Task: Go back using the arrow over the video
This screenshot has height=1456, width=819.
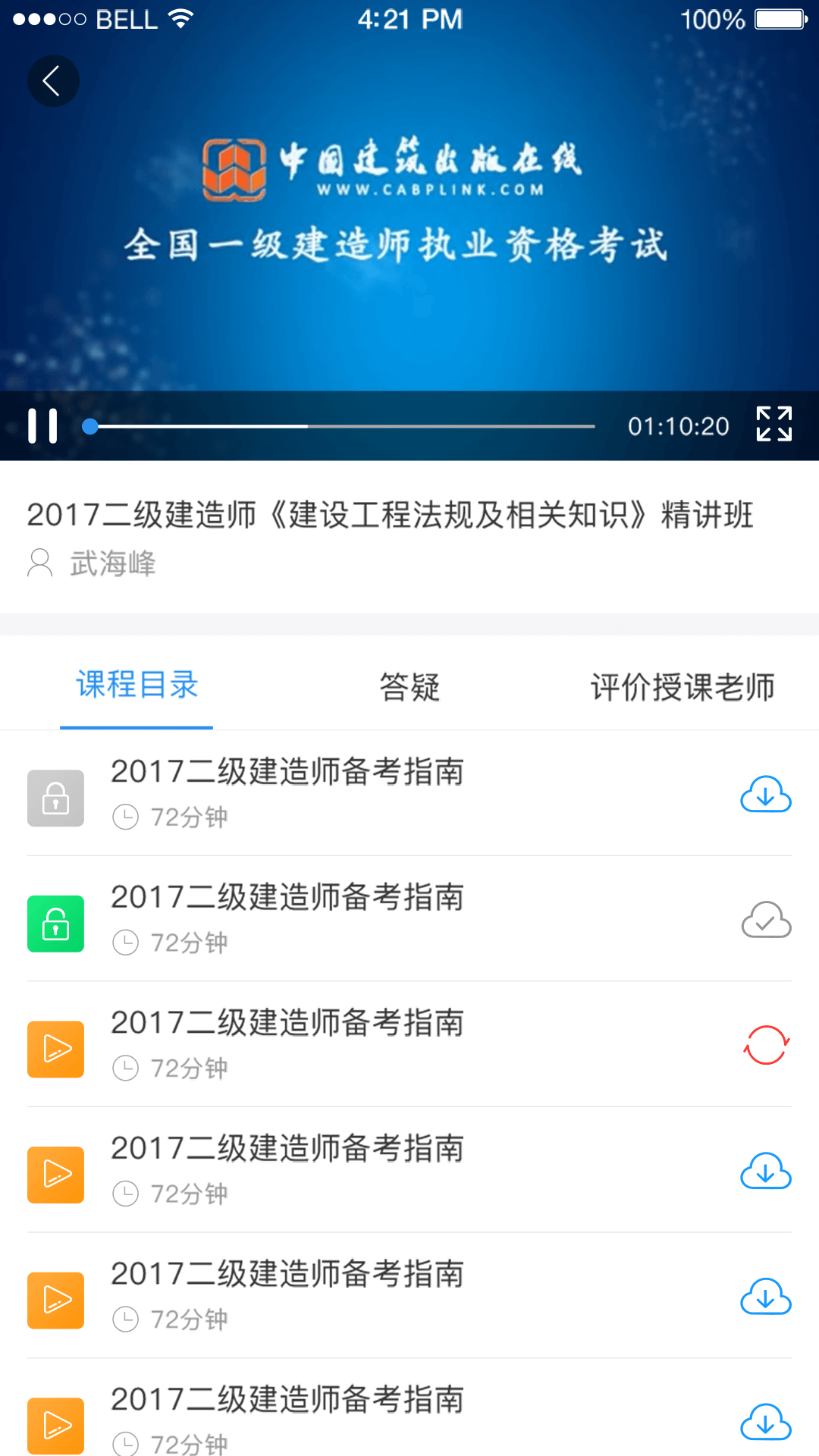Action: [x=53, y=81]
